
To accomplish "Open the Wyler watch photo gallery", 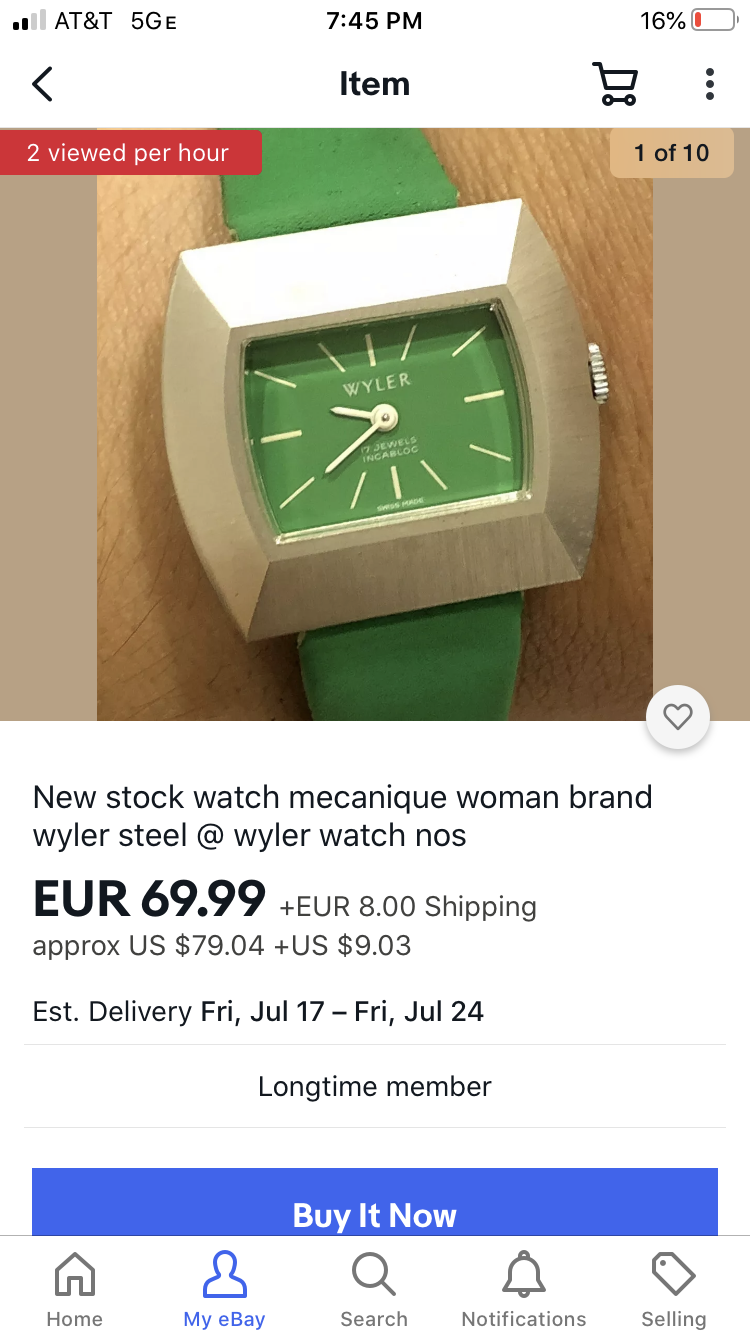I will (x=375, y=425).
